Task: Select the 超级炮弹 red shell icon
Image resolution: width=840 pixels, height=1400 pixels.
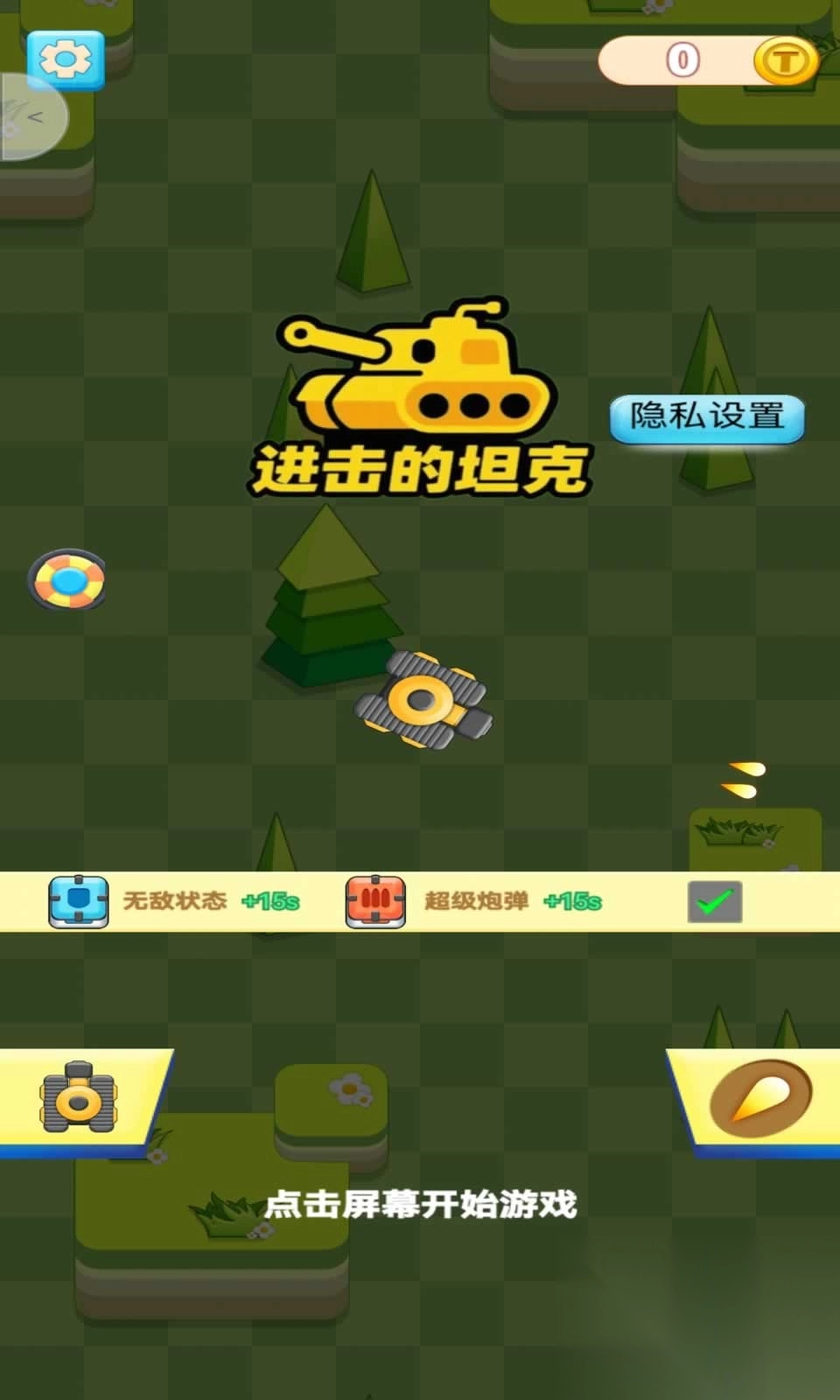Action: point(376,901)
